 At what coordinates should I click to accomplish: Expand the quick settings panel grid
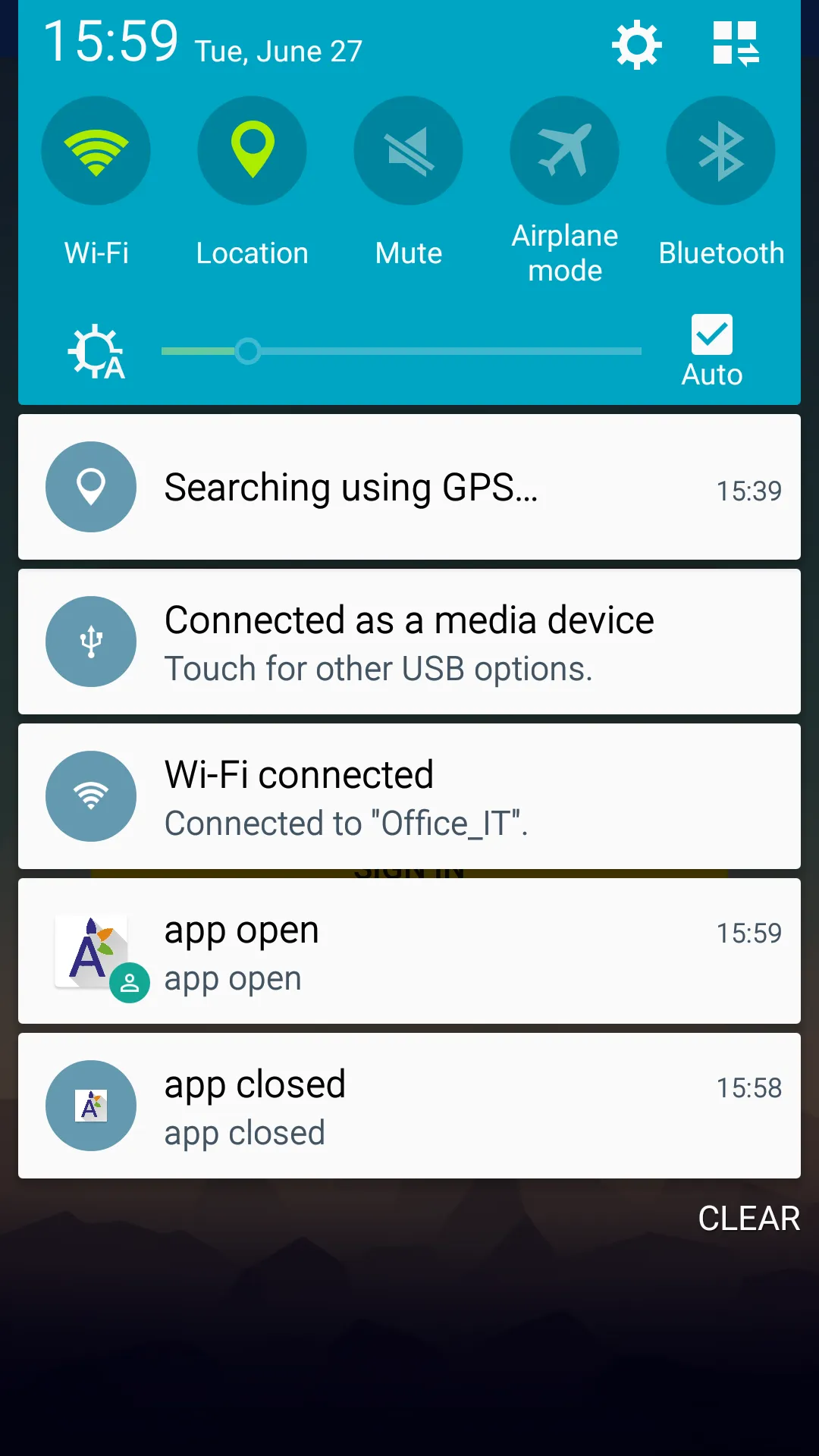(736, 44)
